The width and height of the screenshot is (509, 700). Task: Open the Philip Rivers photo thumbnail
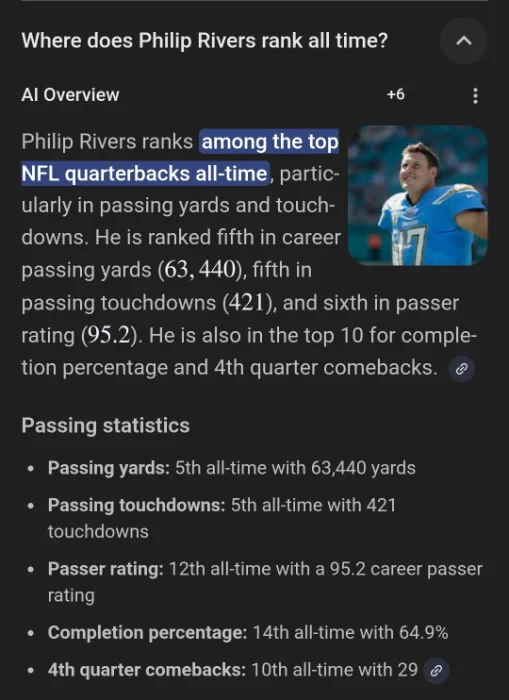(x=417, y=196)
